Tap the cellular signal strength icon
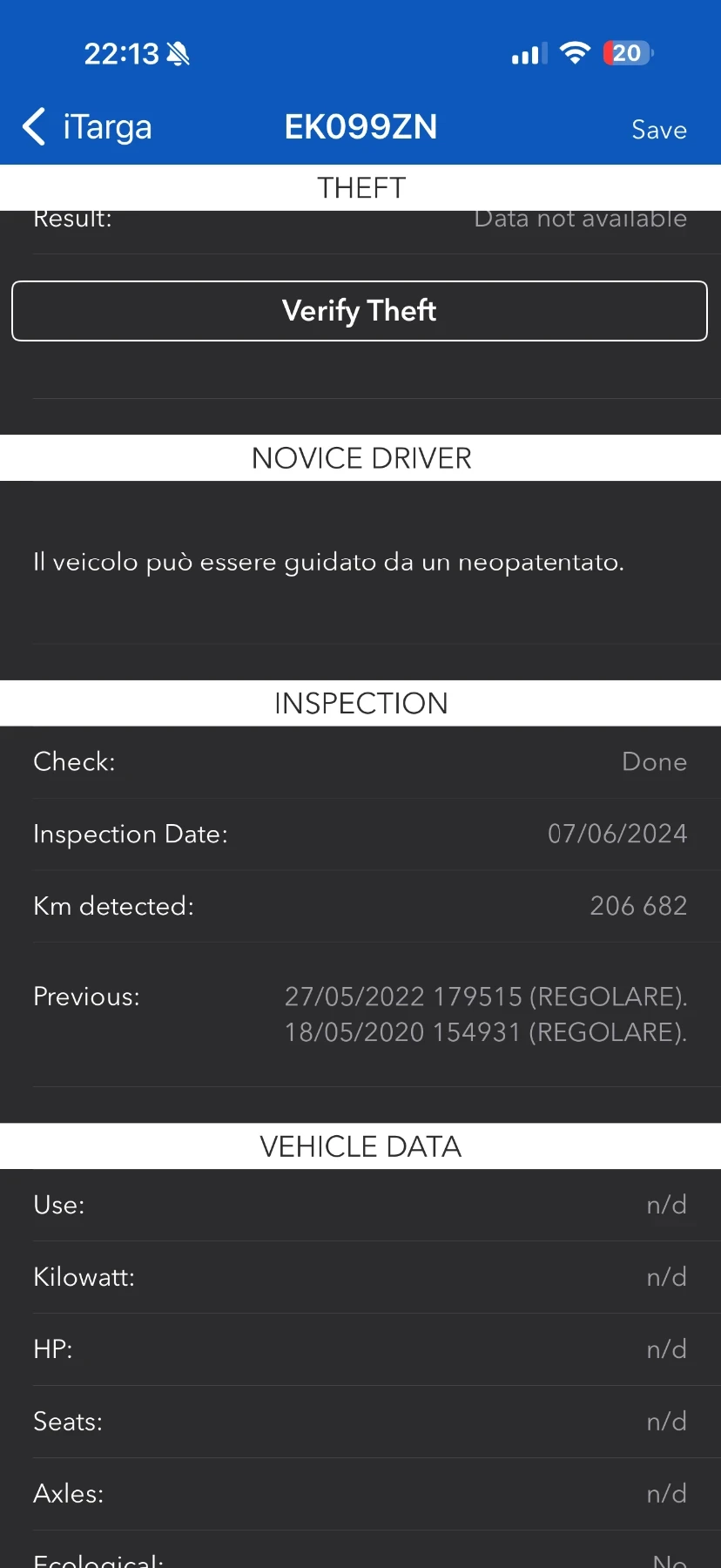Viewport: 721px width, 1568px height. [x=527, y=53]
